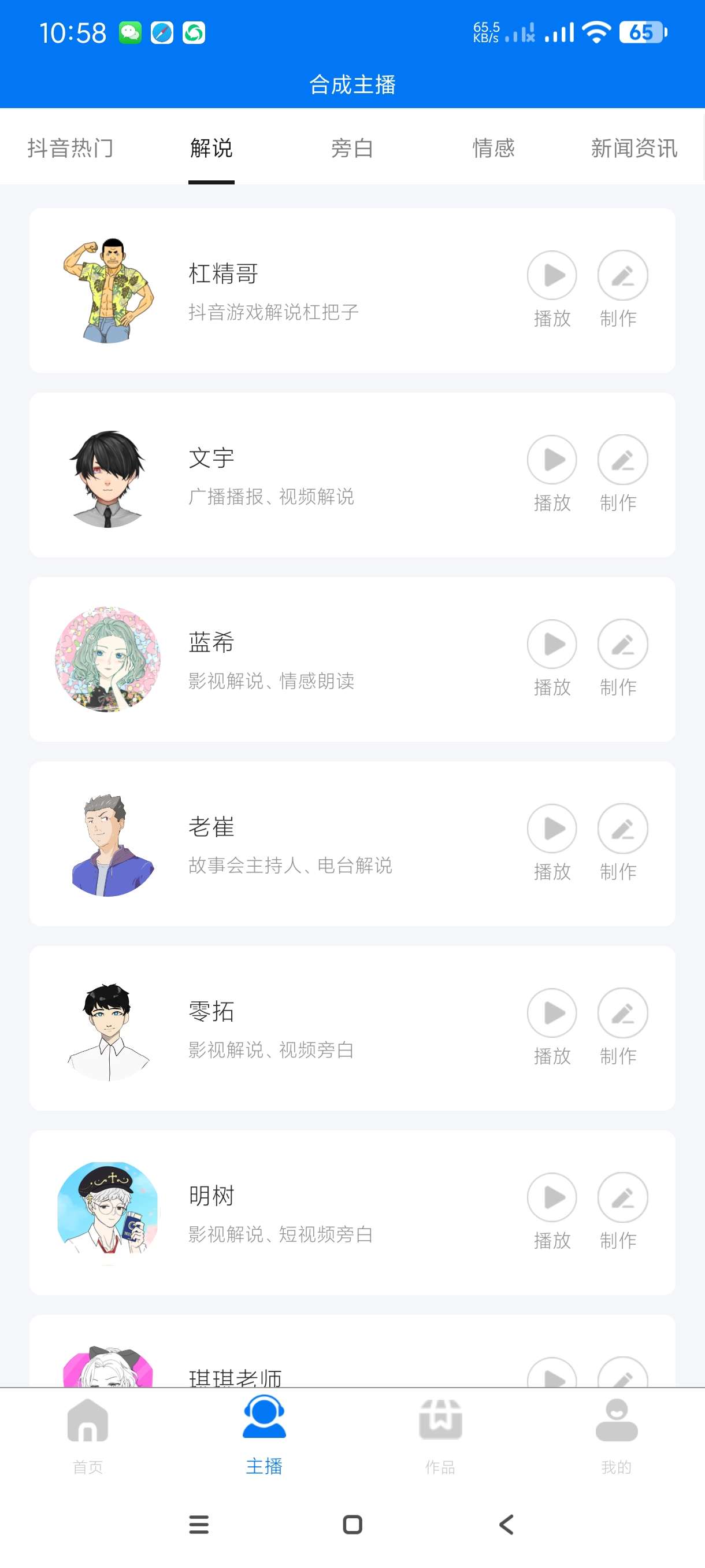Tap the system back button

point(506,1525)
